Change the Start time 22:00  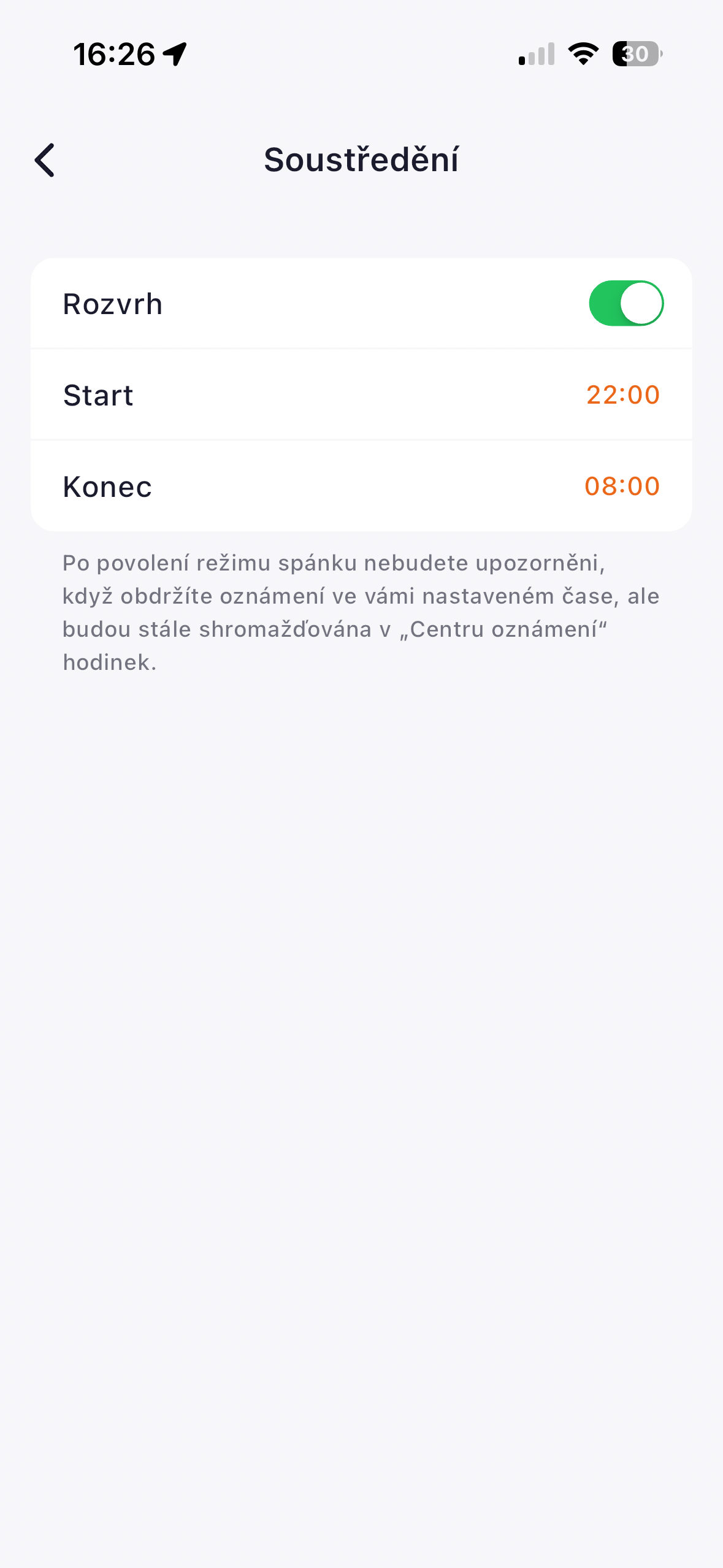622,394
